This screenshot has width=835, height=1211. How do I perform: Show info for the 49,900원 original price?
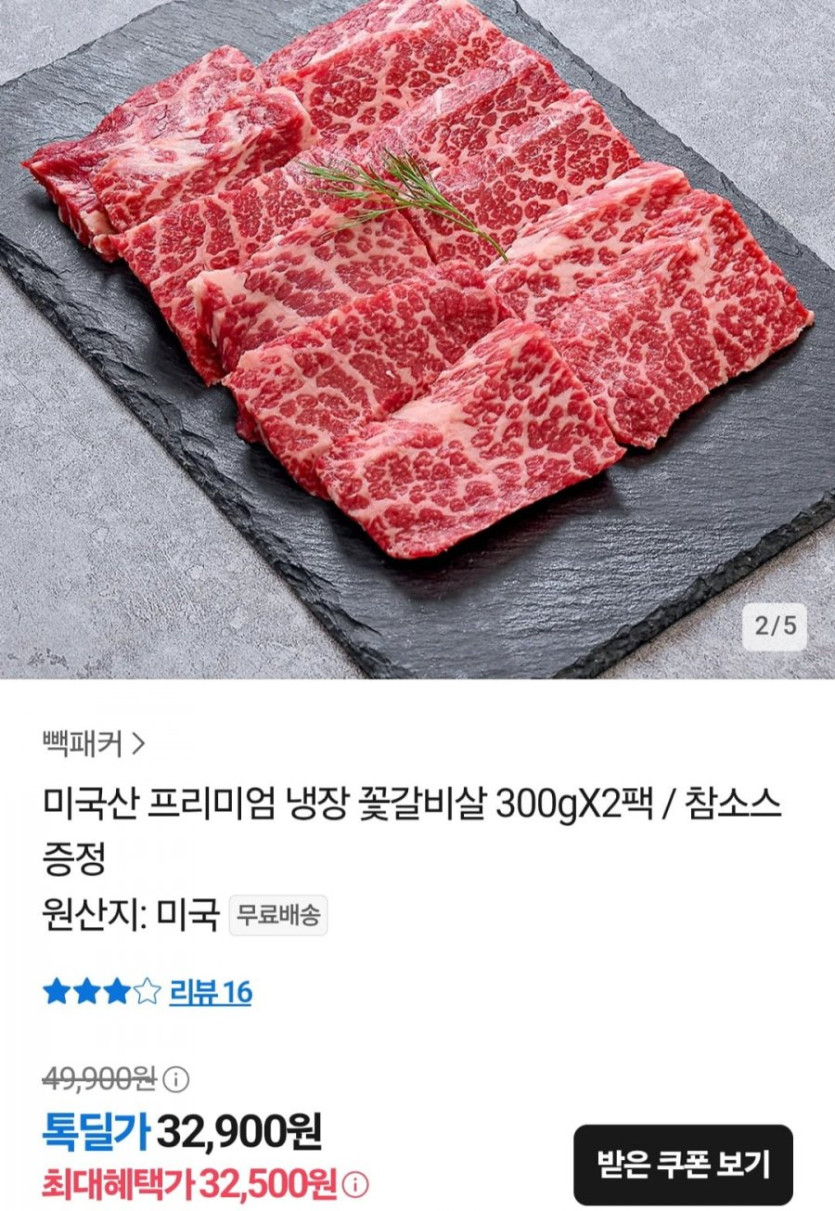tap(176, 1079)
